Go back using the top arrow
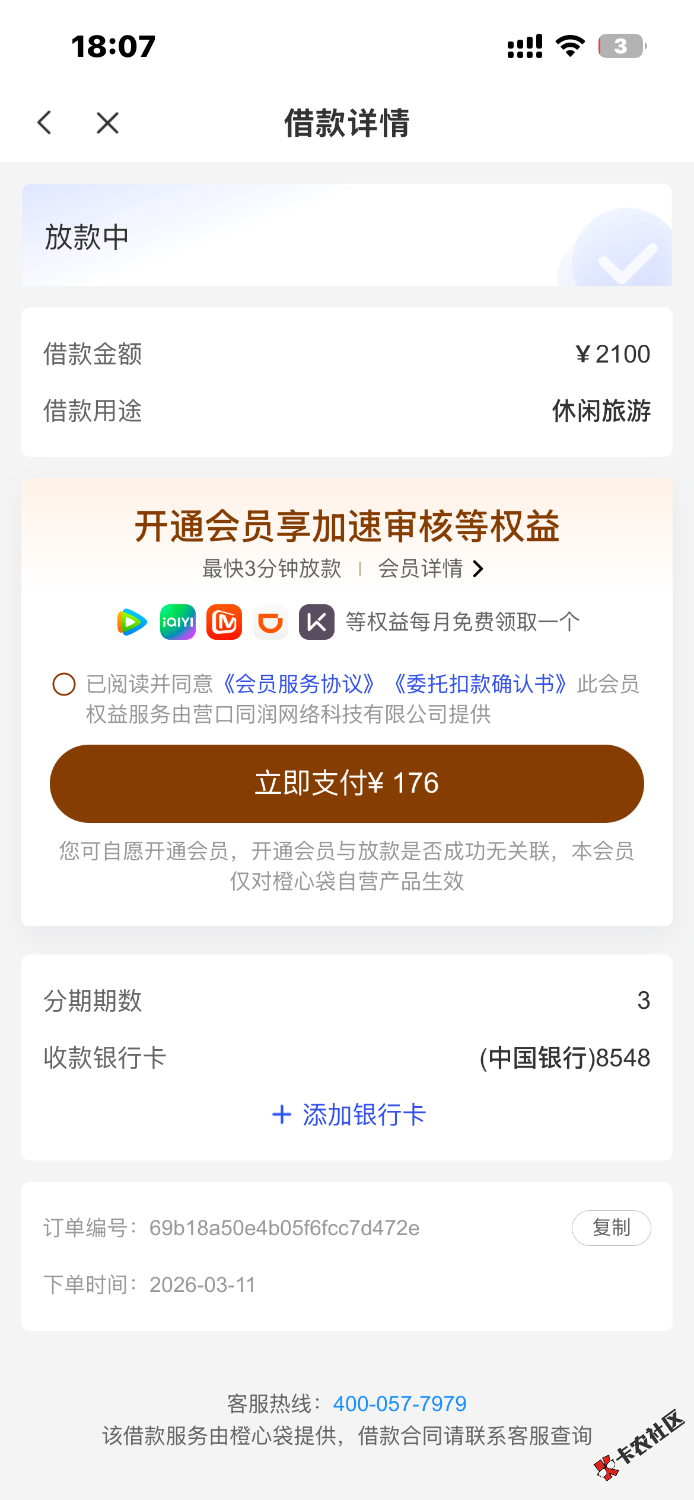 44,123
